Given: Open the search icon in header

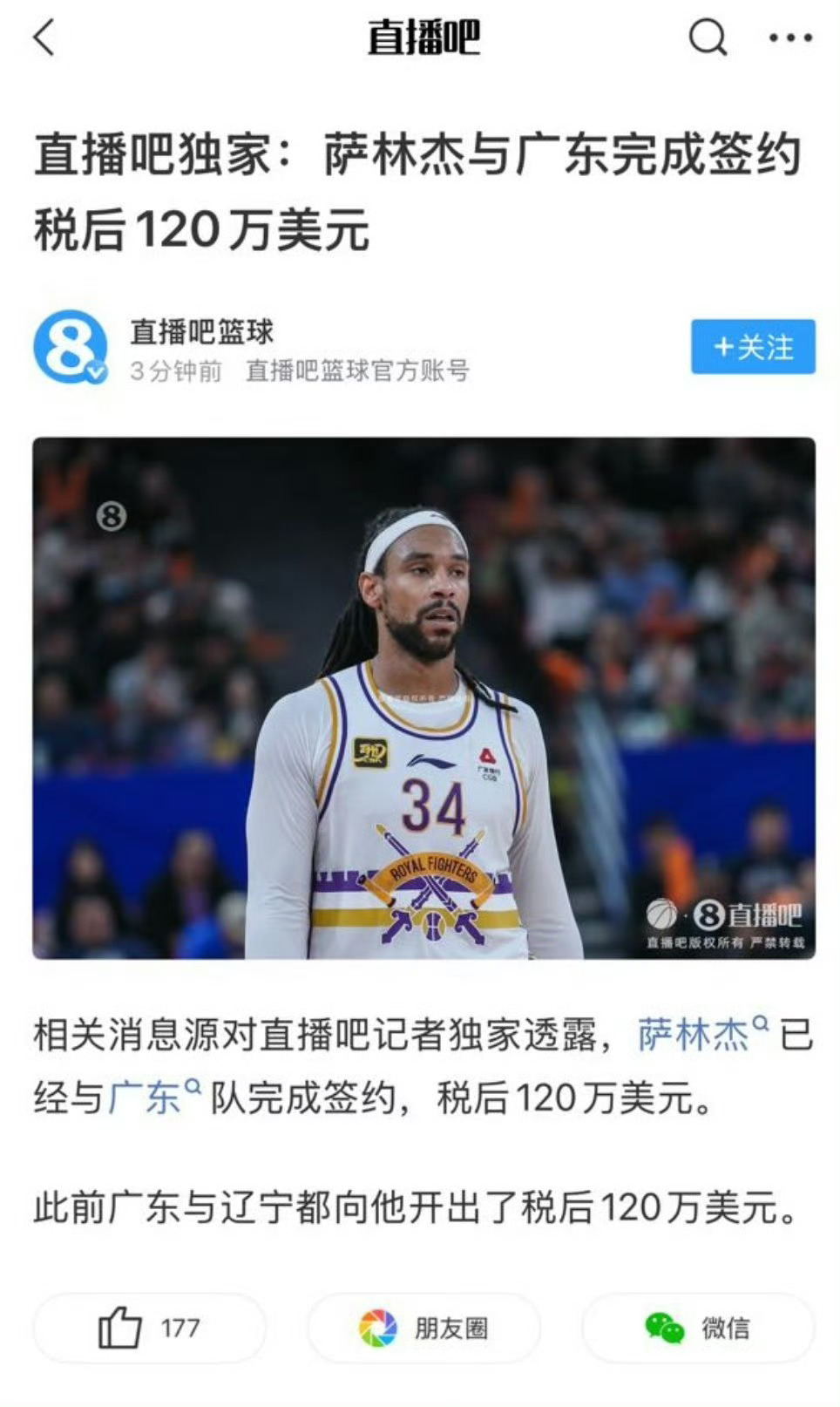Looking at the screenshot, I should 707,37.
